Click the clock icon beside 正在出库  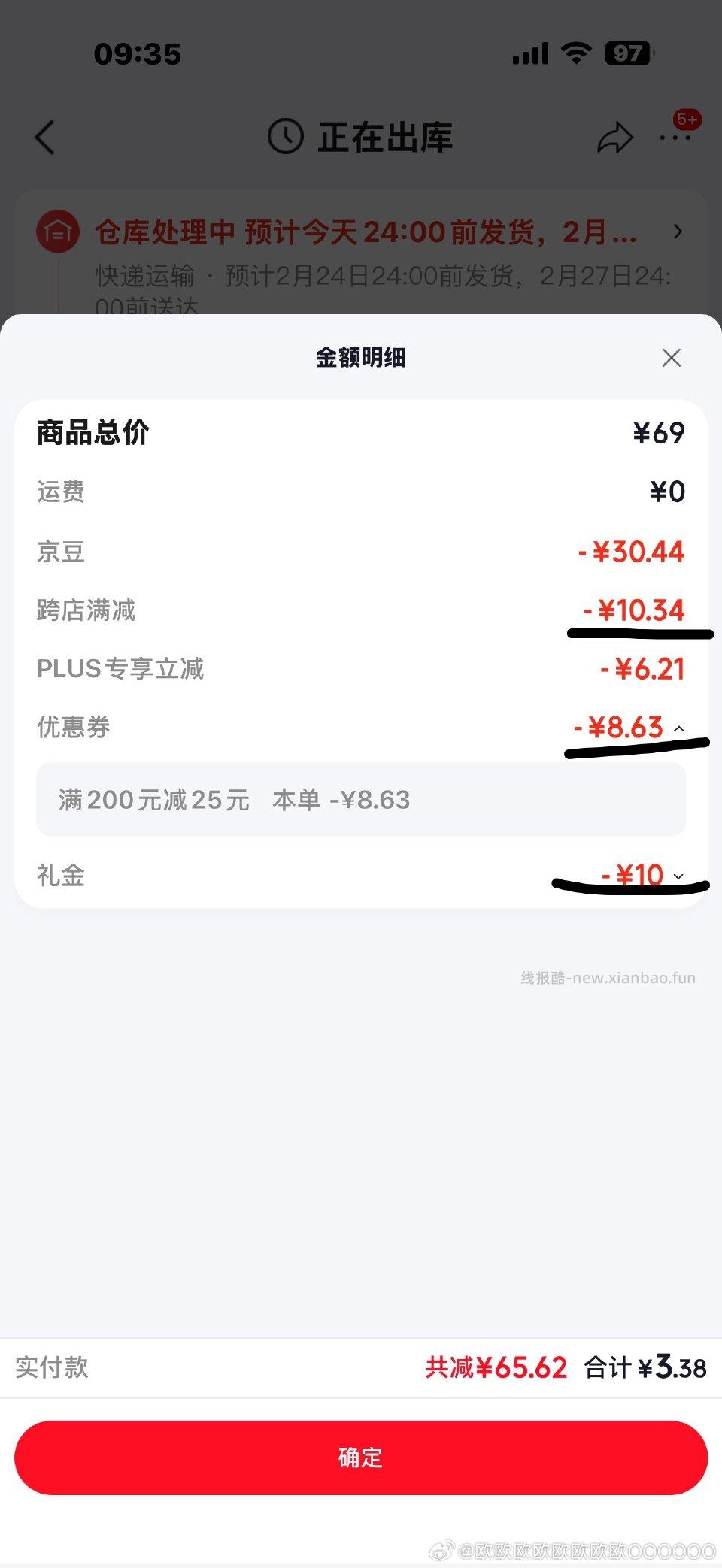point(287,136)
